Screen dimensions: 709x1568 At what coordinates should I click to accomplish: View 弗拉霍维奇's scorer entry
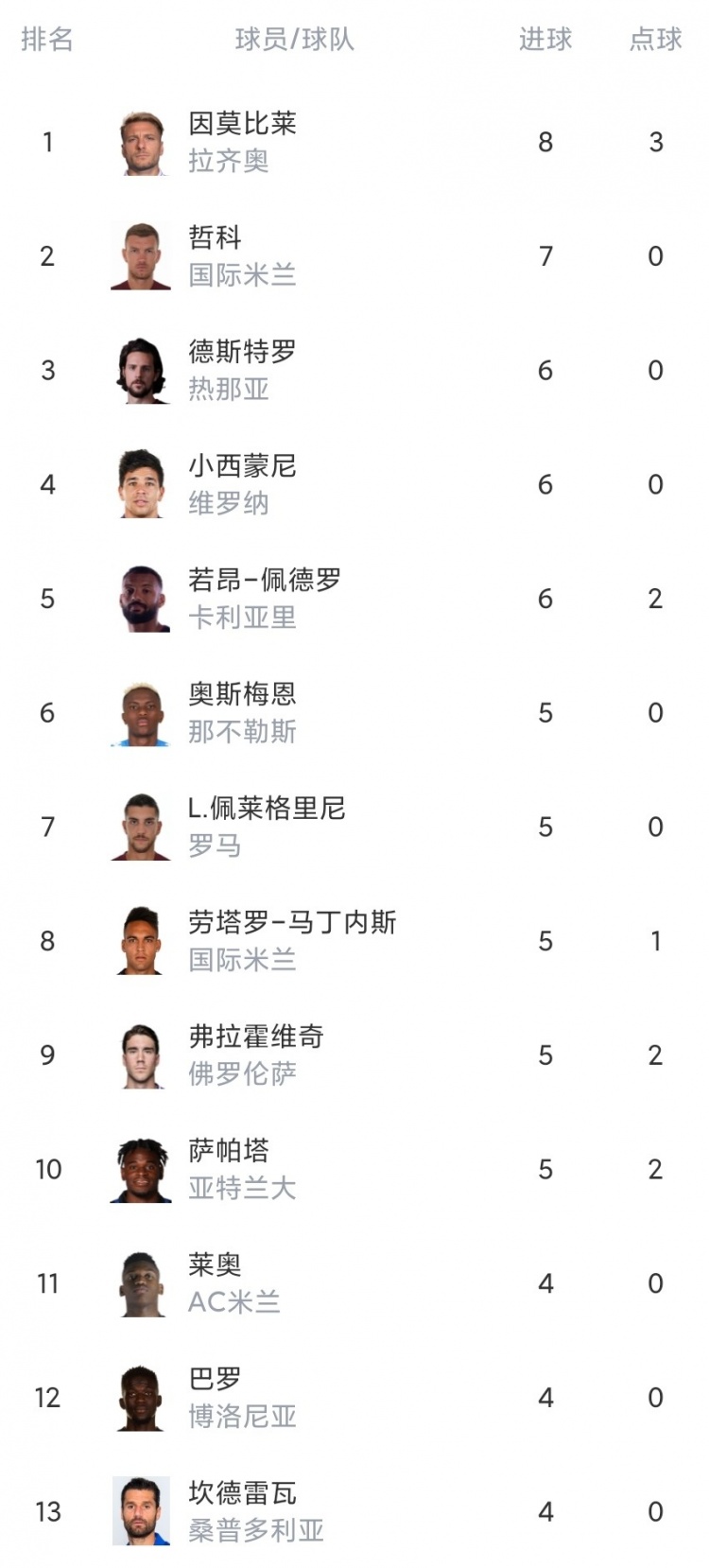coord(354,1054)
